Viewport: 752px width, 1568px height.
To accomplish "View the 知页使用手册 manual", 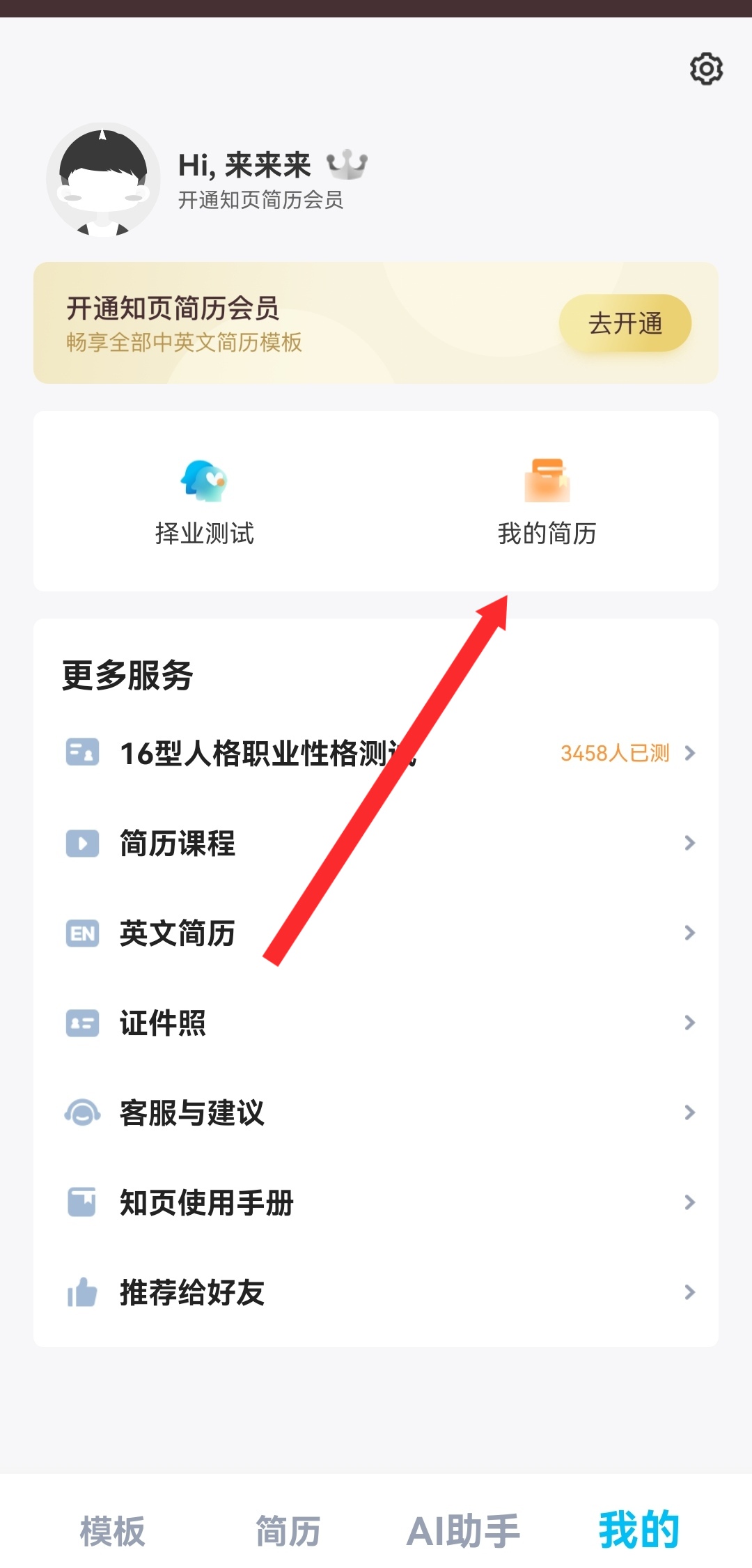I will (376, 1202).
